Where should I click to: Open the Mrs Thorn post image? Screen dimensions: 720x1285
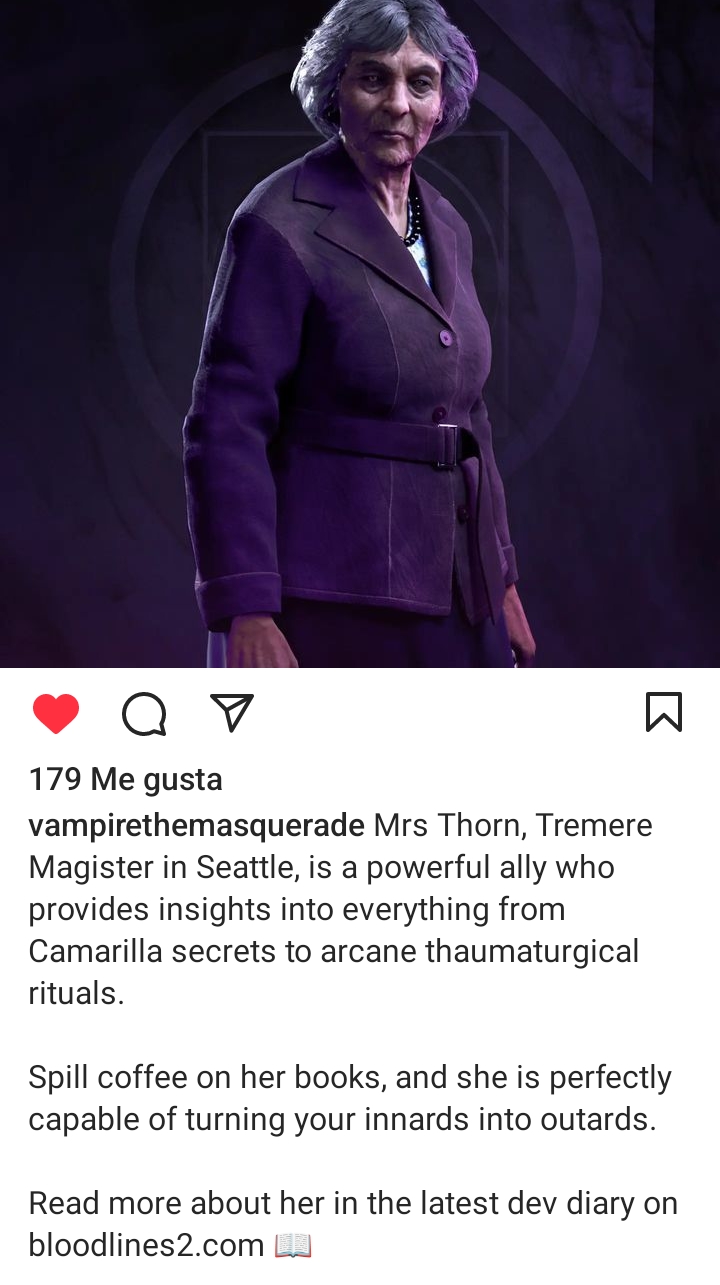(x=360, y=333)
